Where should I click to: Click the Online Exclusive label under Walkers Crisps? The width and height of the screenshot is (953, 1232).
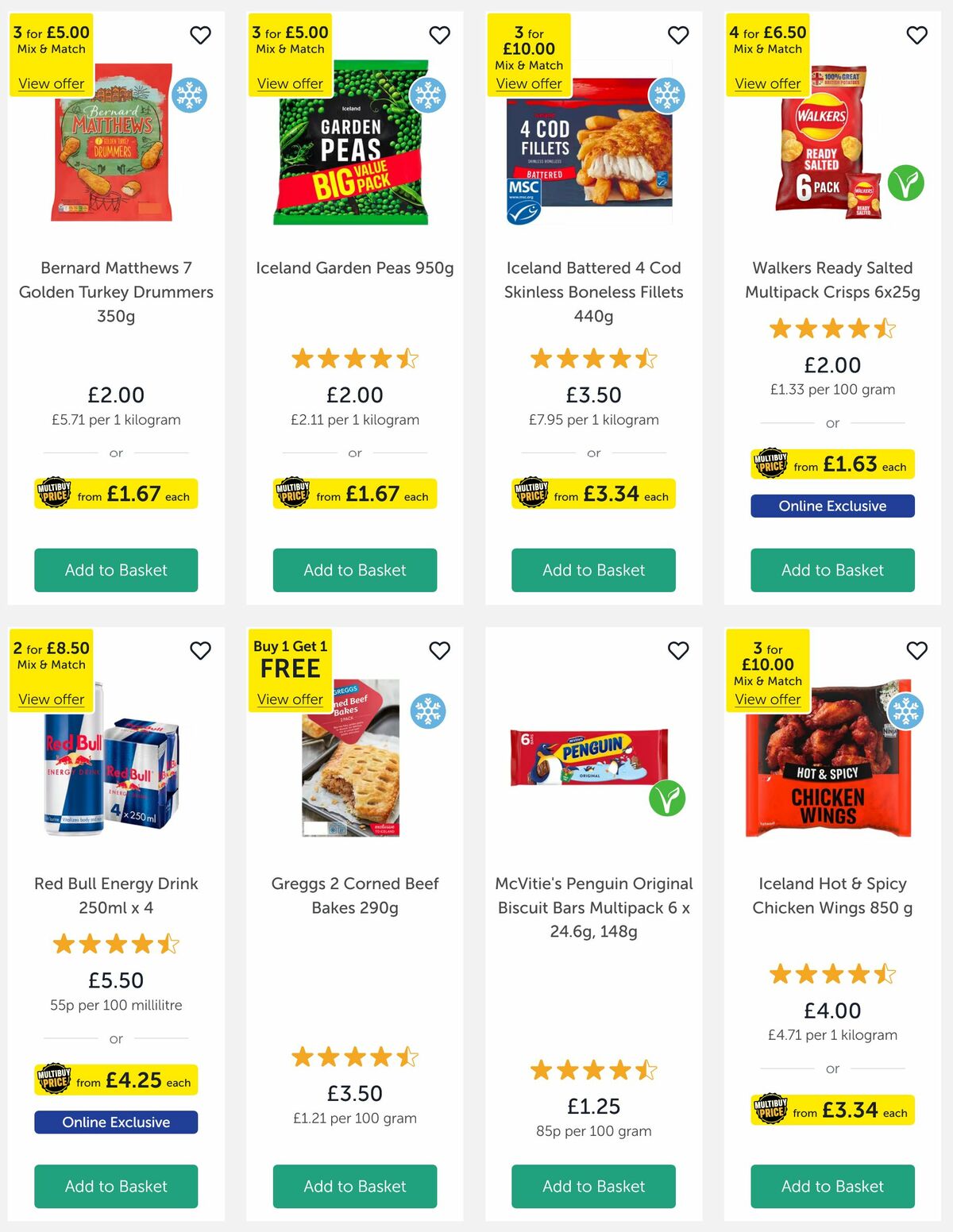tap(831, 506)
